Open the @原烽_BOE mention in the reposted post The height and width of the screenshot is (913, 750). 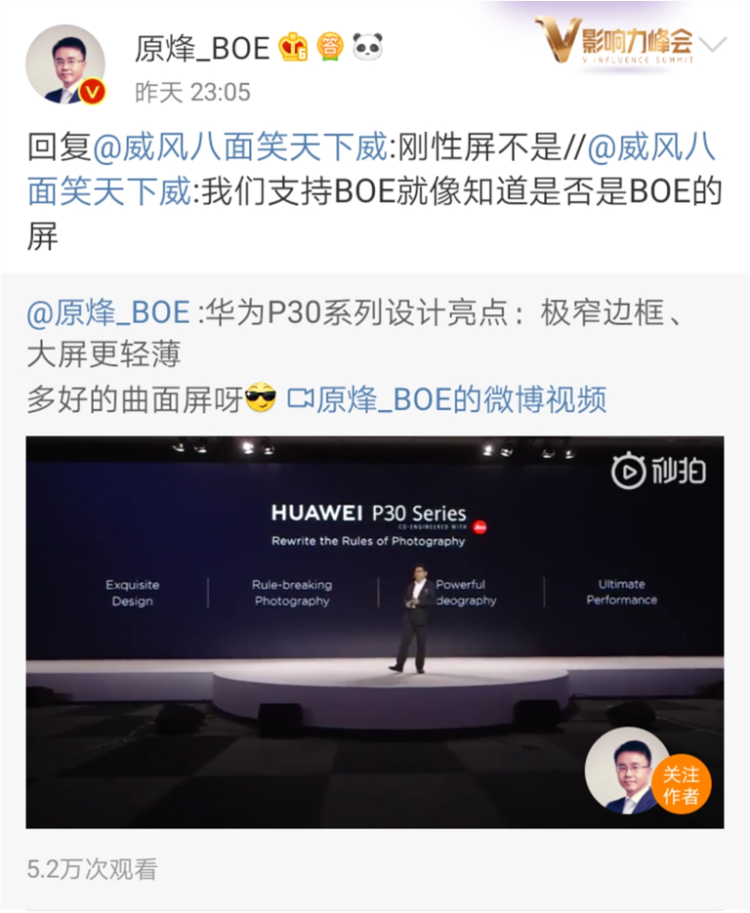[x=108, y=313]
